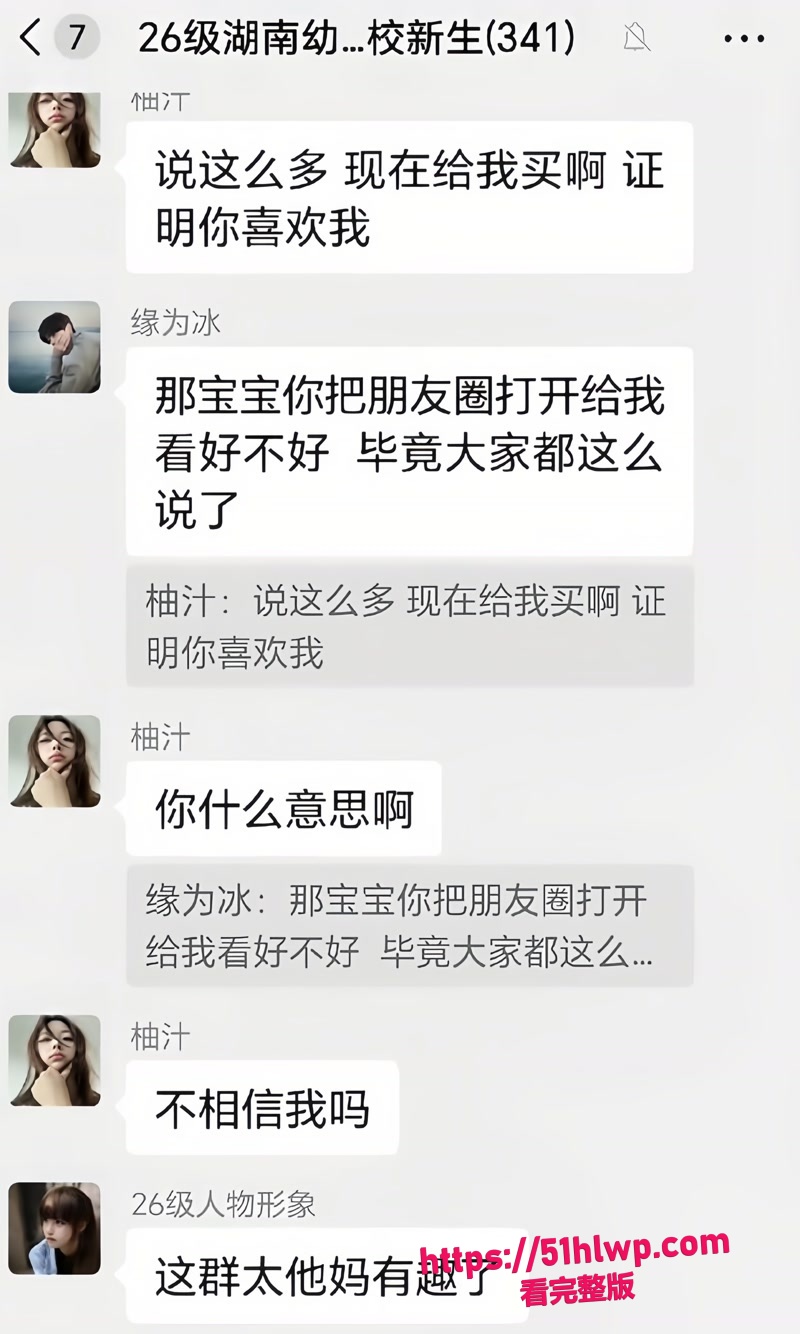
Task: Tap 柚汁's avatar beside 不相信我吗
Action: pos(55,1060)
